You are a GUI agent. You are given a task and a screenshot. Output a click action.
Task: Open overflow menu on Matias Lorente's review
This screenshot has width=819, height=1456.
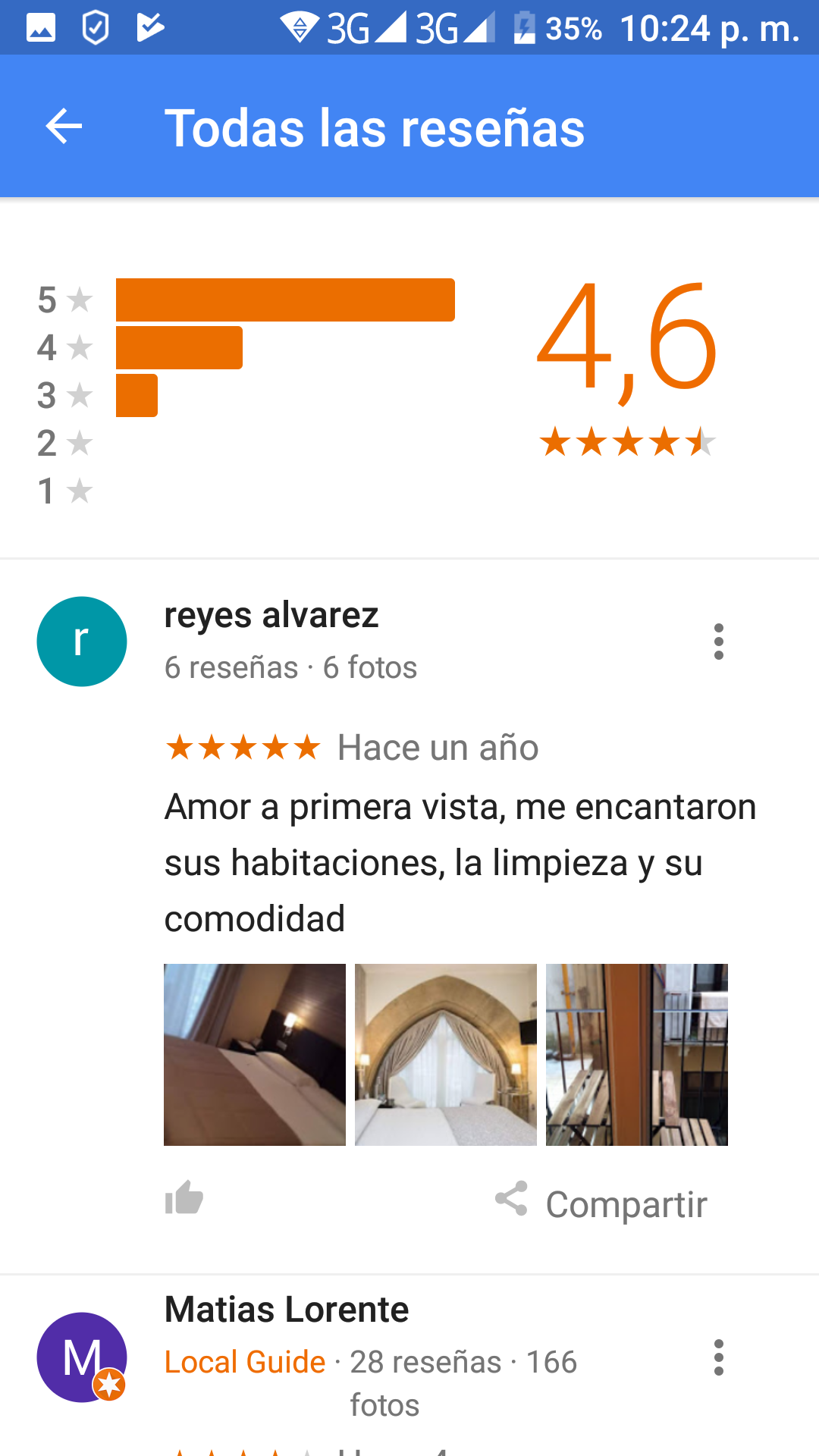pos(718,1357)
